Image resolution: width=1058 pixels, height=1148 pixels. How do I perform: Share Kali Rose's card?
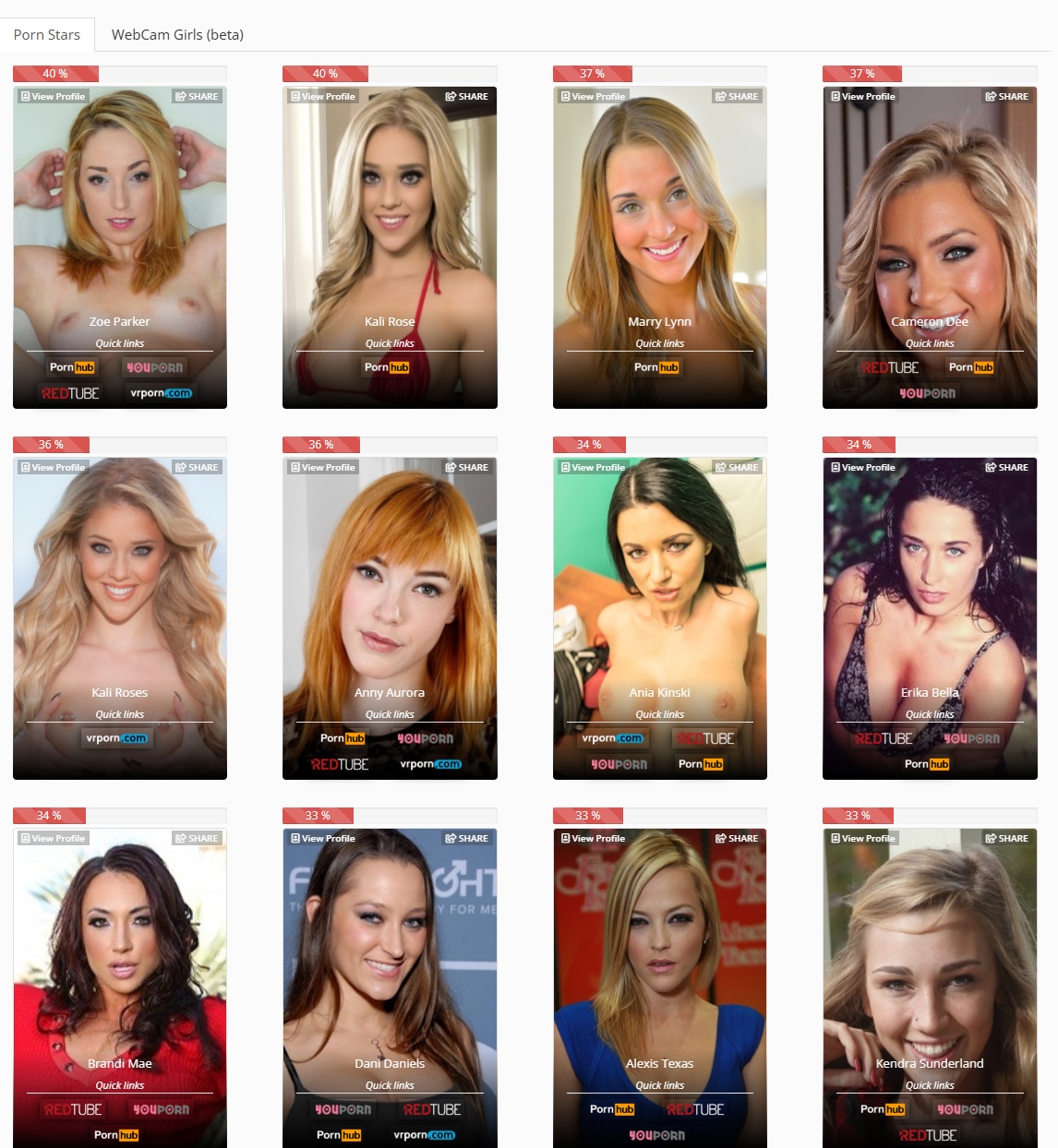point(466,96)
